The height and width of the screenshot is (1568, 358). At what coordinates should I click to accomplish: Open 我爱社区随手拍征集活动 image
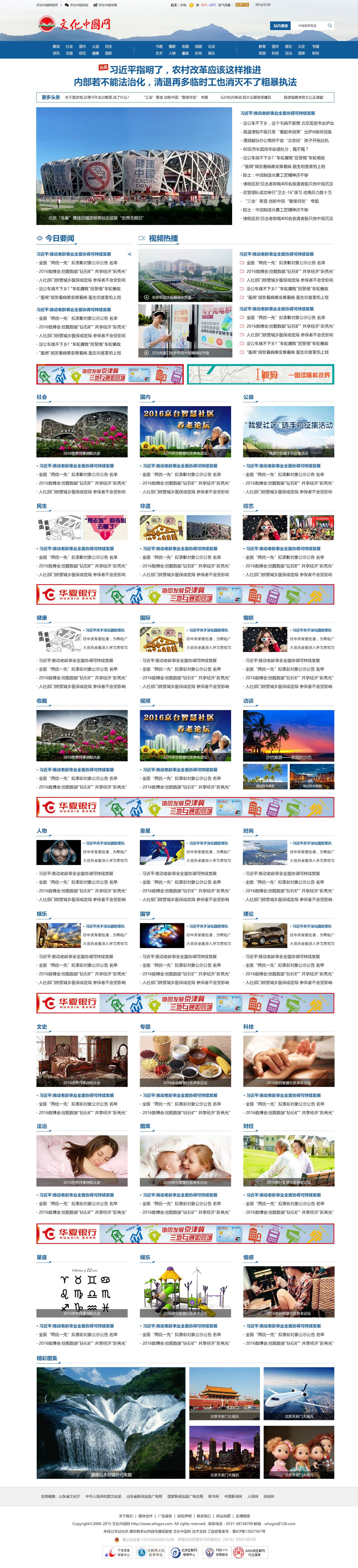tap(289, 432)
